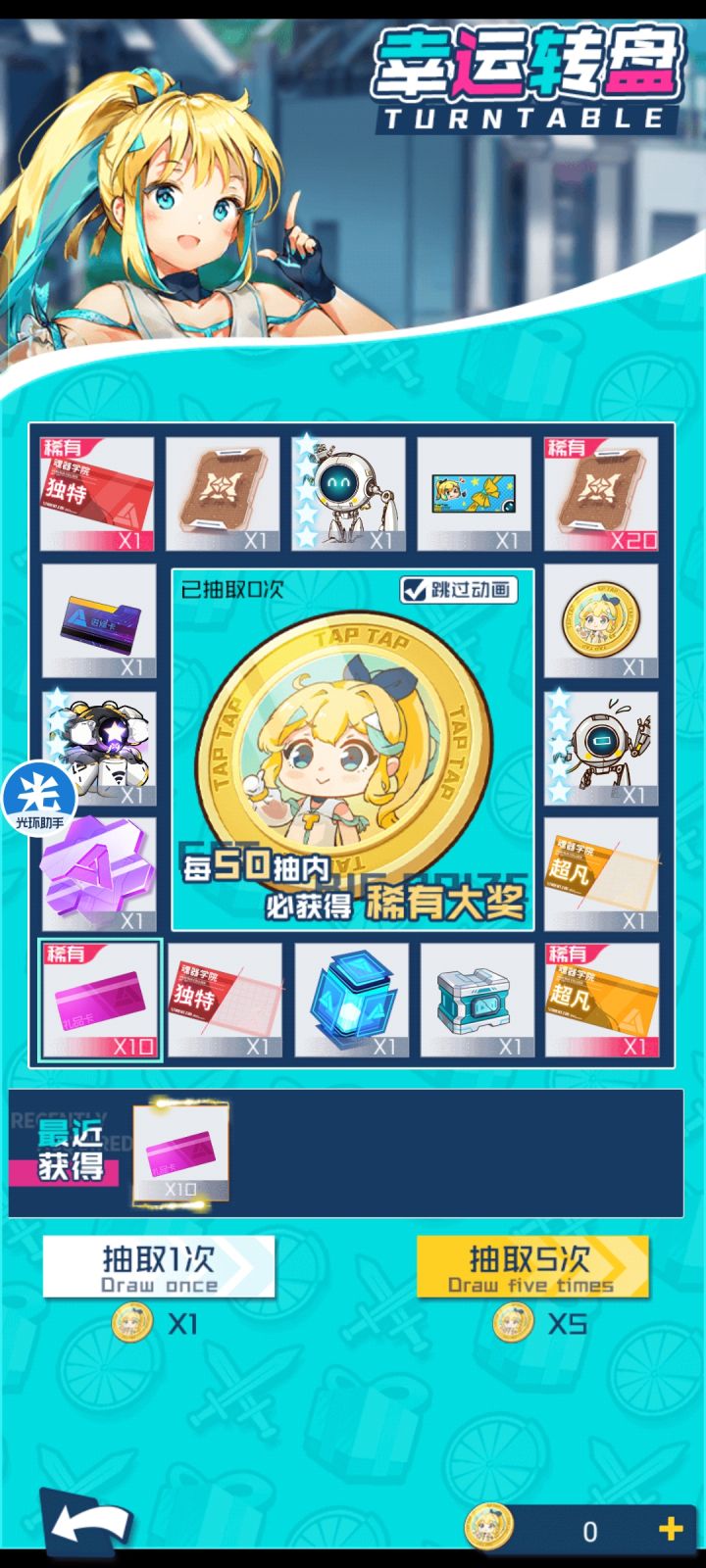This screenshot has width=706, height=1568.
Task: Tap the Draw five times button
Action: click(x=534, y=1266)
